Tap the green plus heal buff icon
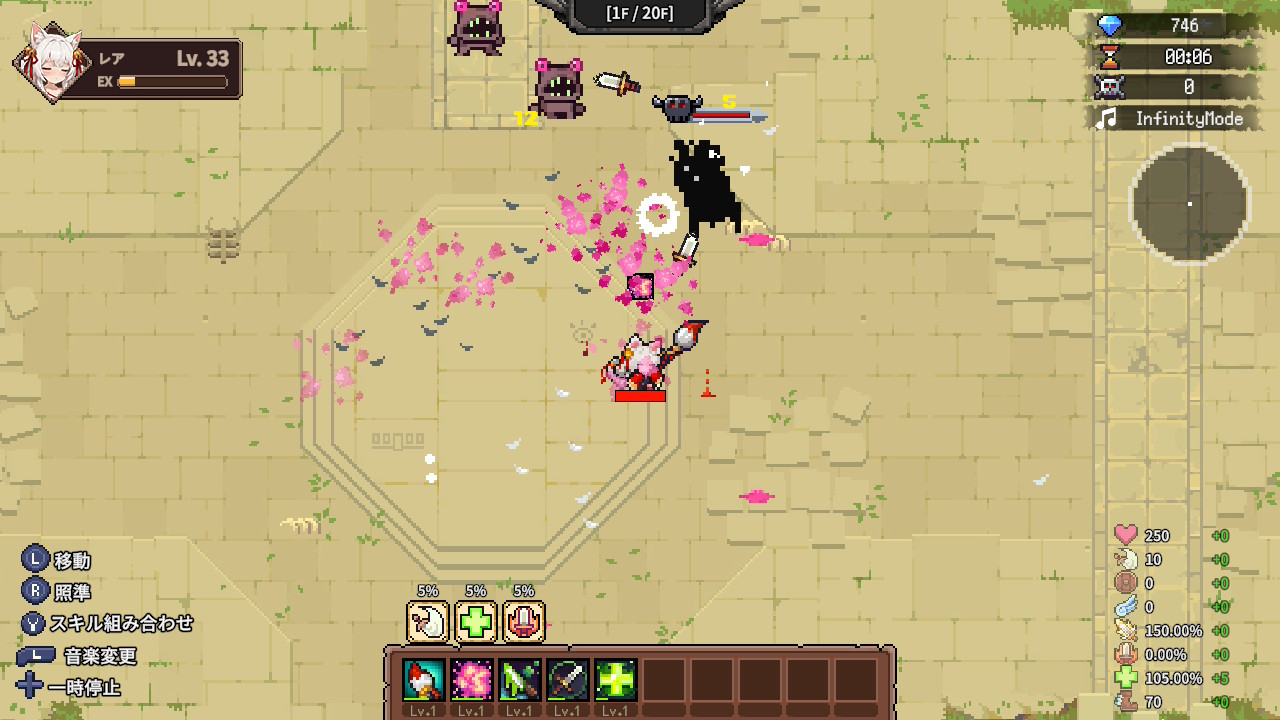 (x=476, y=621)
